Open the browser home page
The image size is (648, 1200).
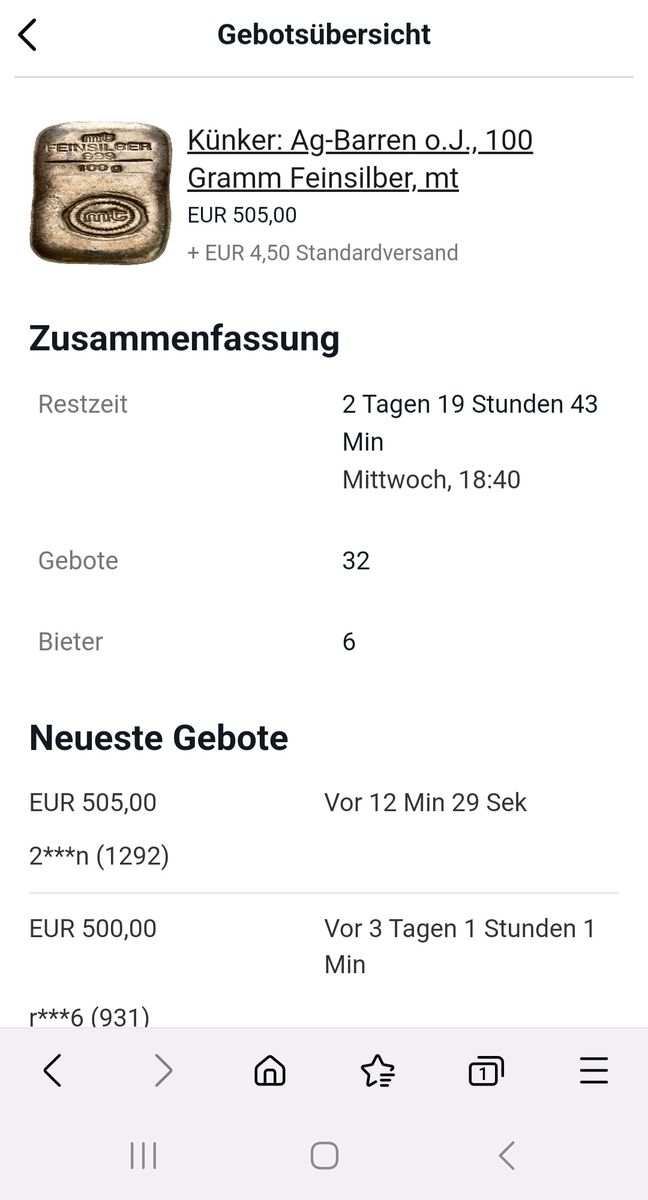point(270,1071)
